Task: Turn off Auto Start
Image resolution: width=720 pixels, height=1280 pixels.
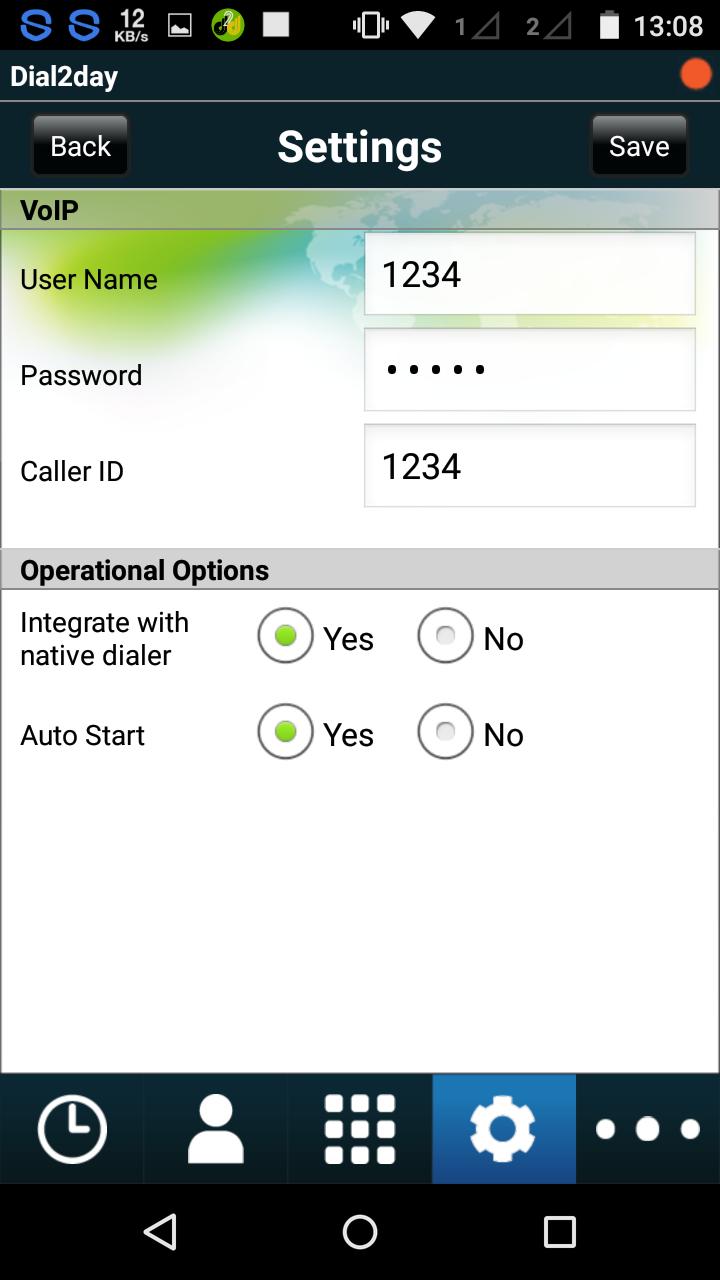Action: click(x=445, y=733)
